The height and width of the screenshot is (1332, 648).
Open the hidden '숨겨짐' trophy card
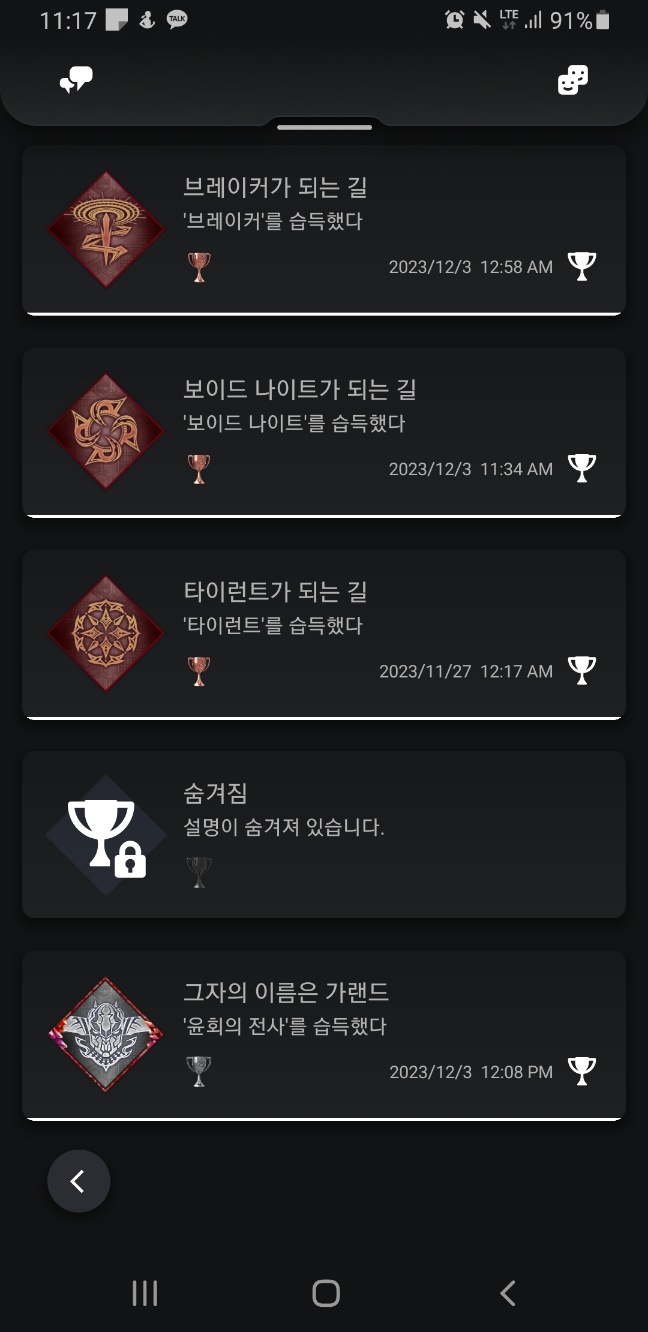(x=324, y=834)
